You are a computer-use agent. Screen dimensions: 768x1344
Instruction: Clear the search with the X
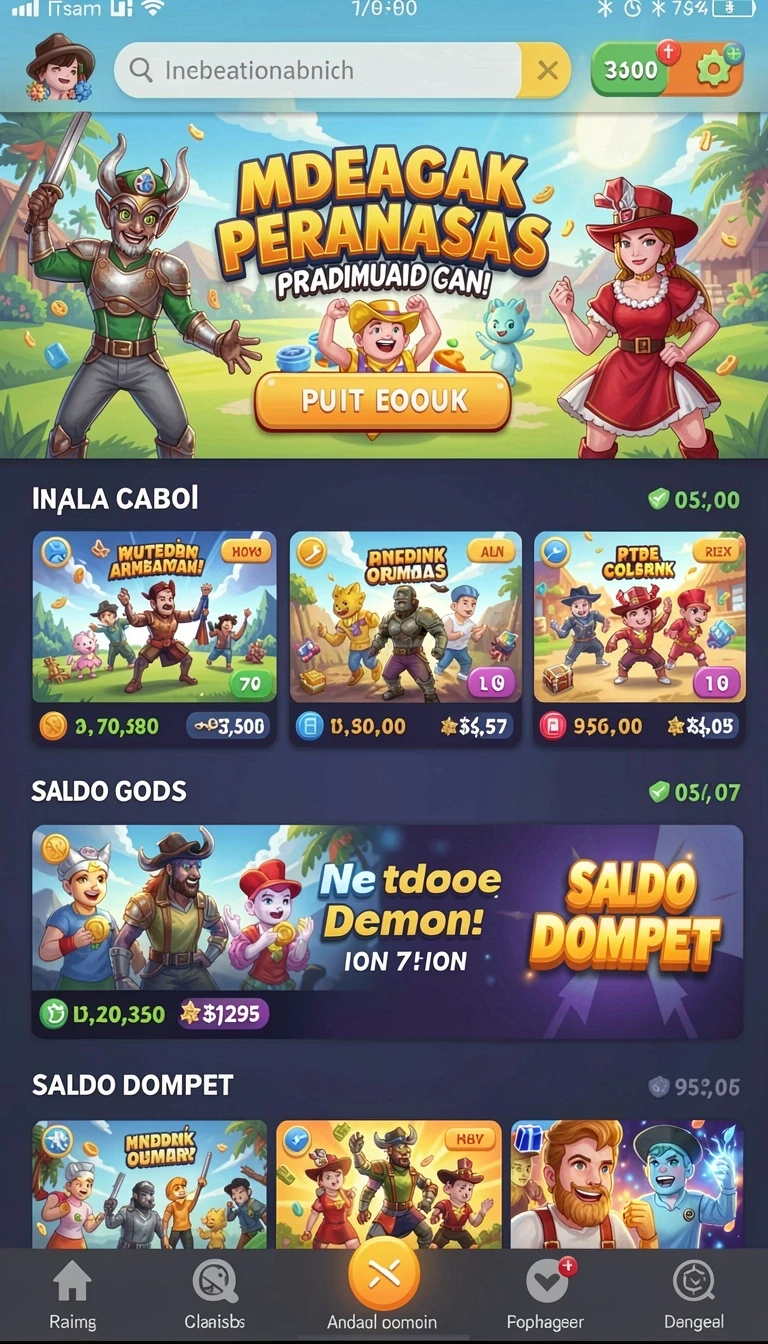(x=547, y=70)
